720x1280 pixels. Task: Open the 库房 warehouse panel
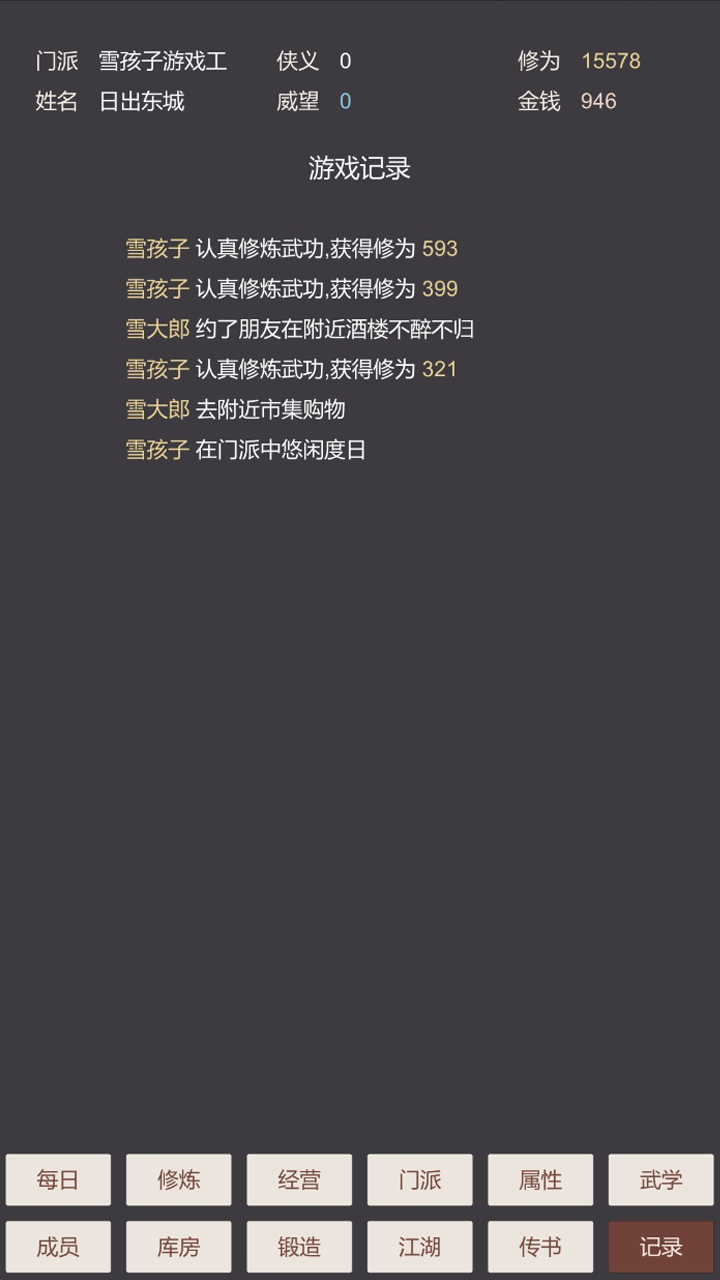(x=177, y=1246)
